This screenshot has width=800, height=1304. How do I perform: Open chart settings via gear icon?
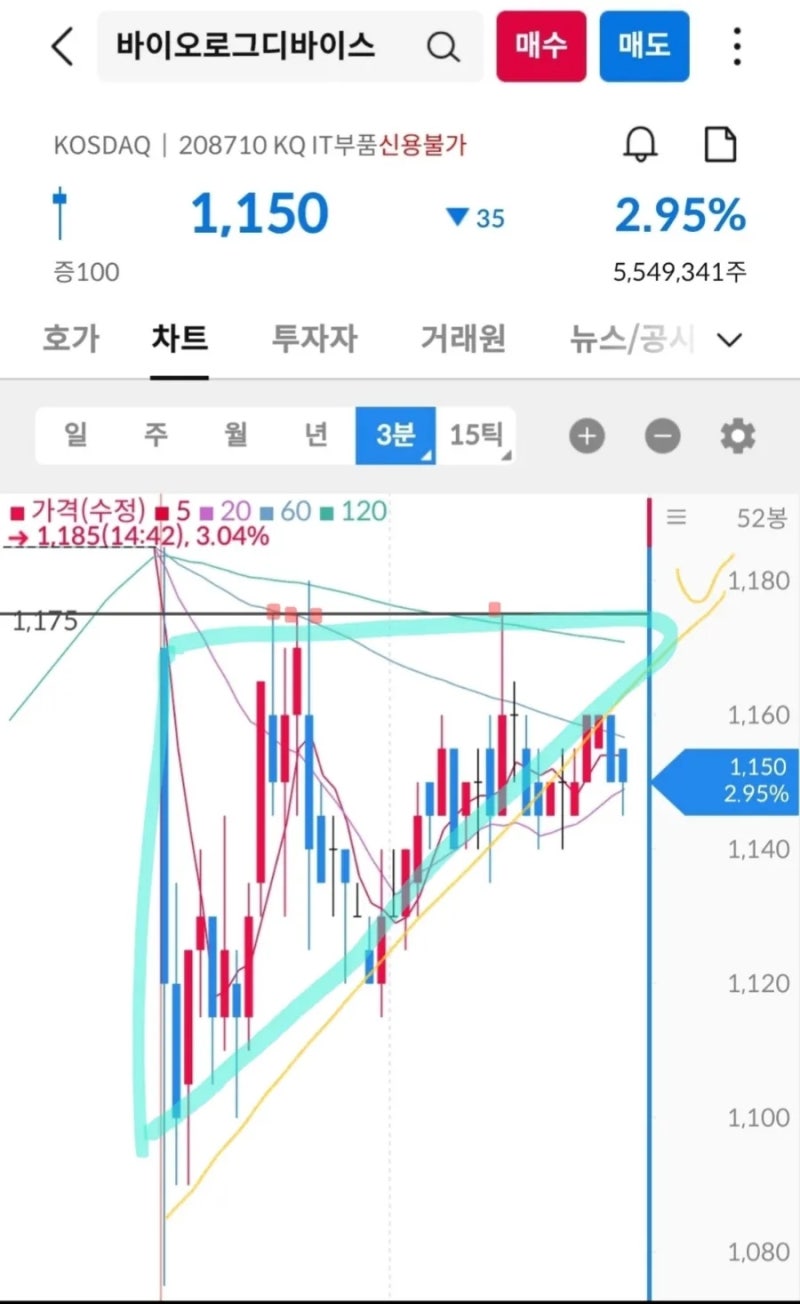coord(737,435)
